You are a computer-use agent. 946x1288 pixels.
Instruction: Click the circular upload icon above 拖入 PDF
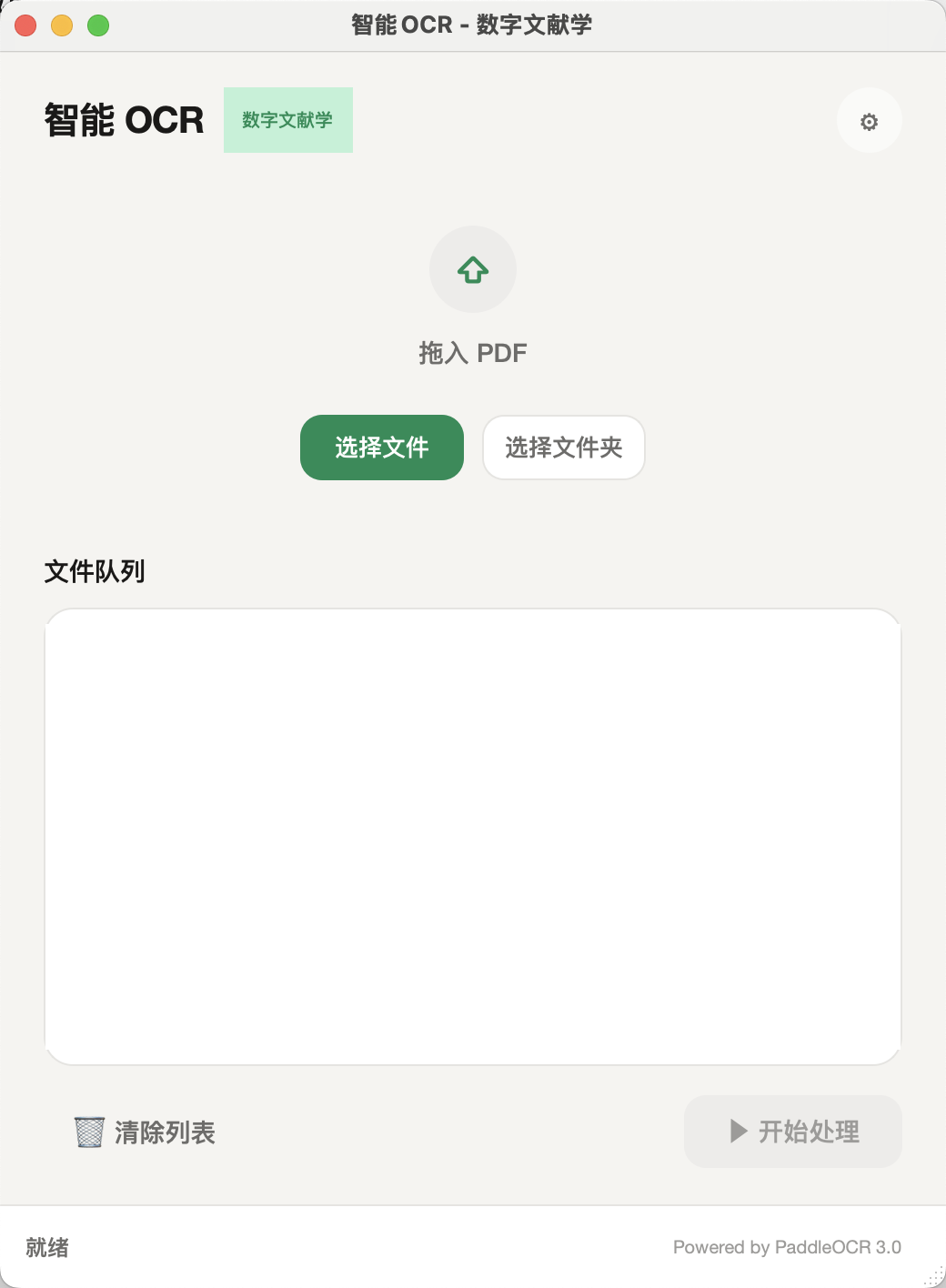[x=472, y=269]
